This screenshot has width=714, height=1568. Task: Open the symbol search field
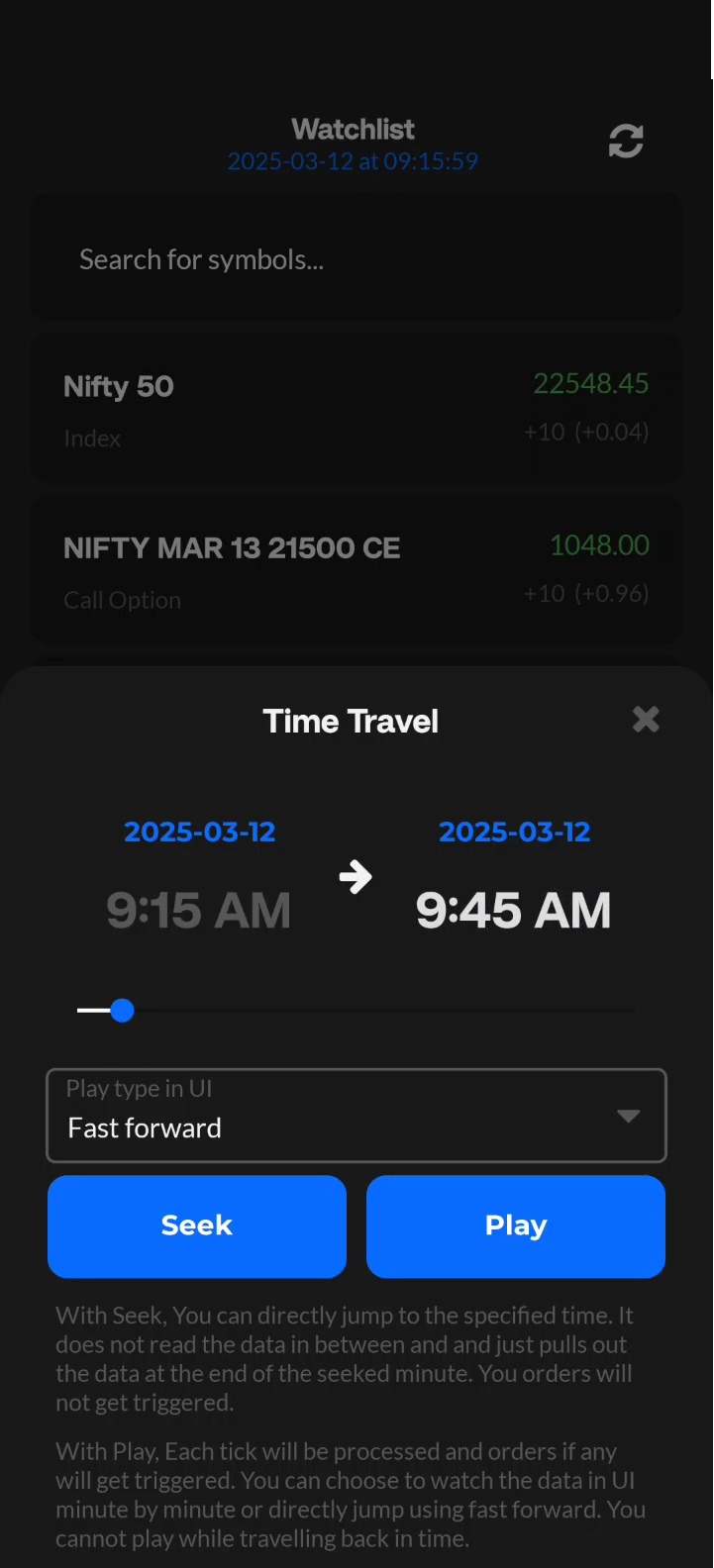pyautogui.click(x=357, y=259)
